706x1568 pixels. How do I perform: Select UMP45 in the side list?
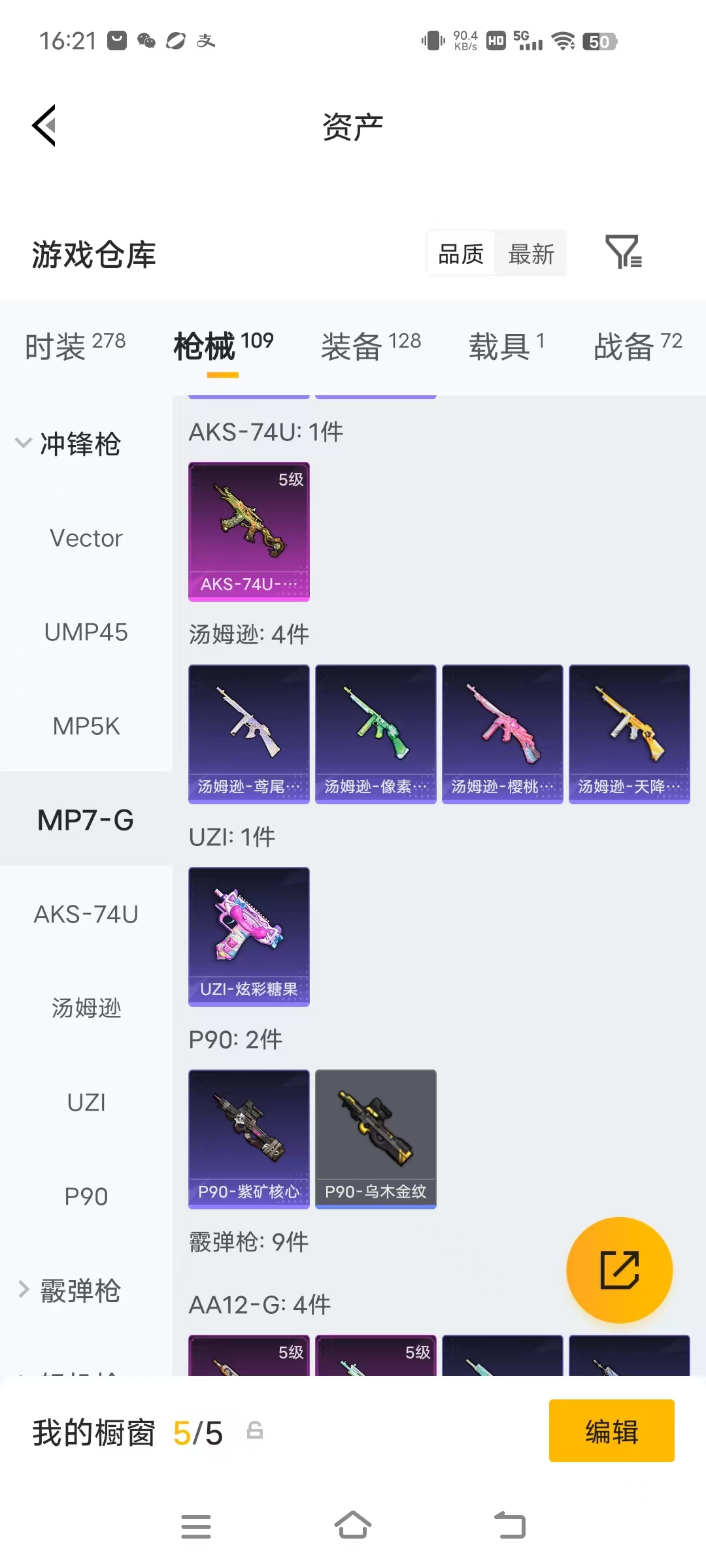point(86,632)
